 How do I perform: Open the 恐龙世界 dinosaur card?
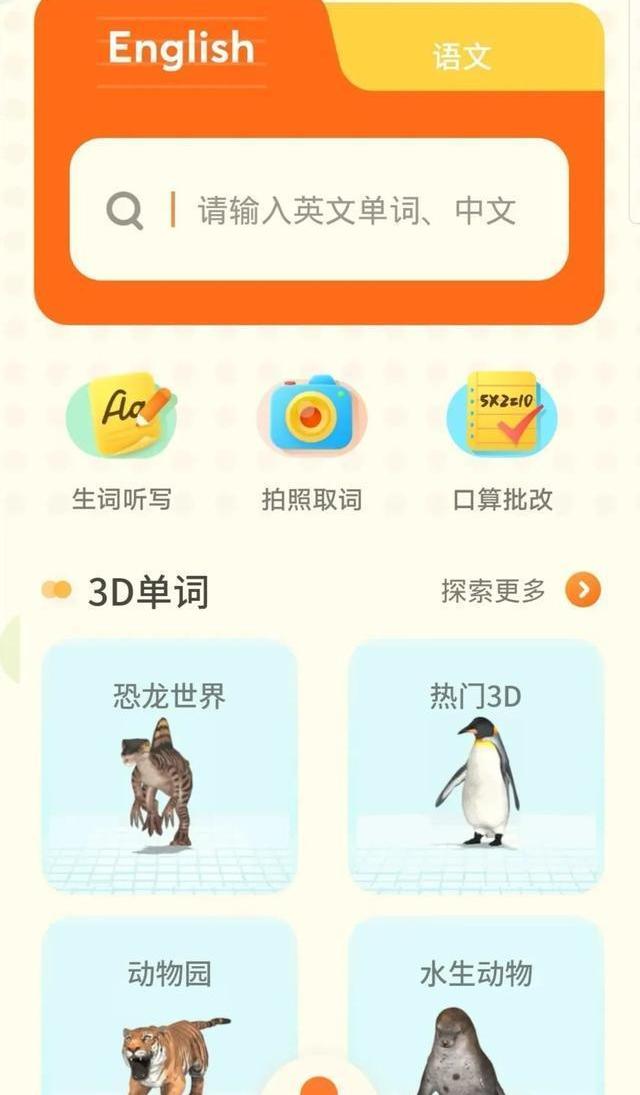click(170, 765)
